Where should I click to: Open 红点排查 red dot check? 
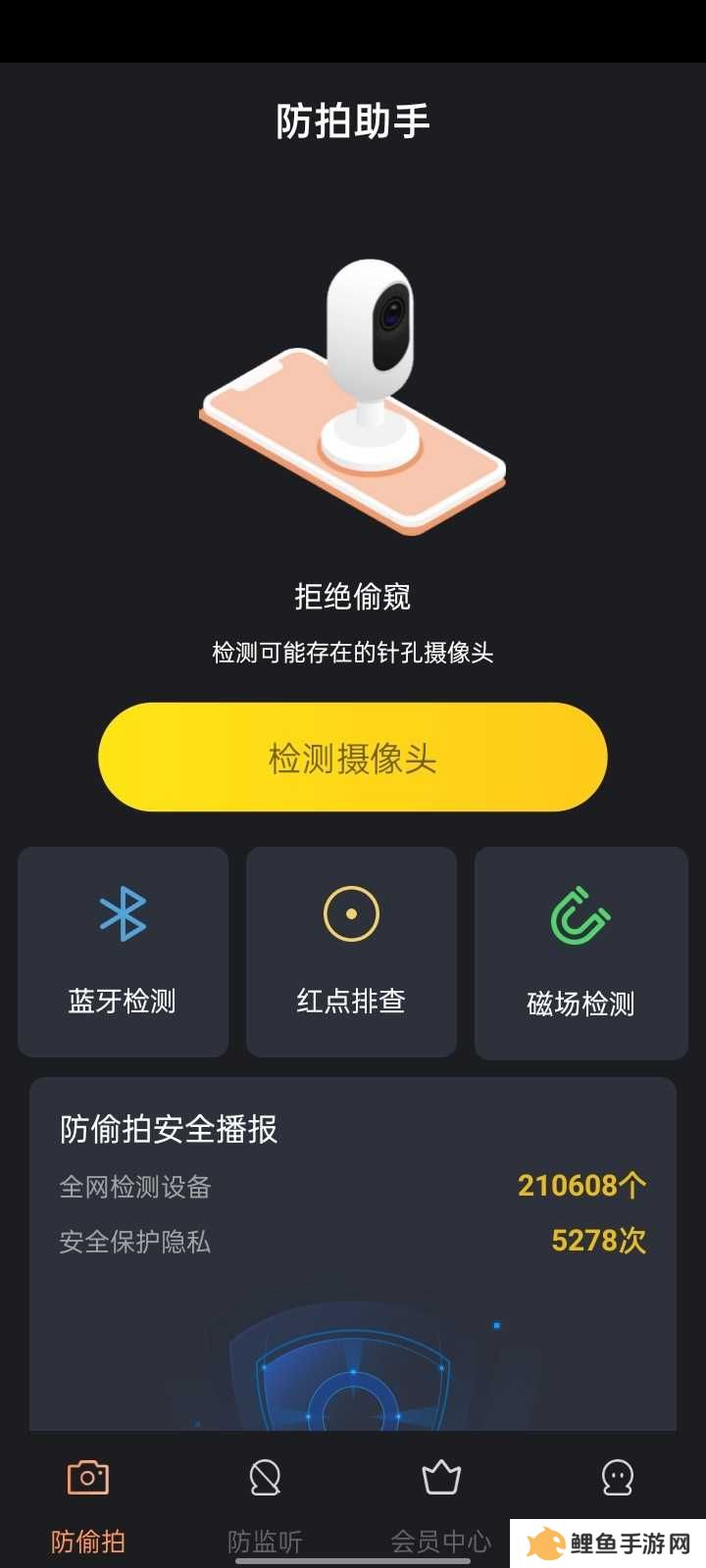351,952
